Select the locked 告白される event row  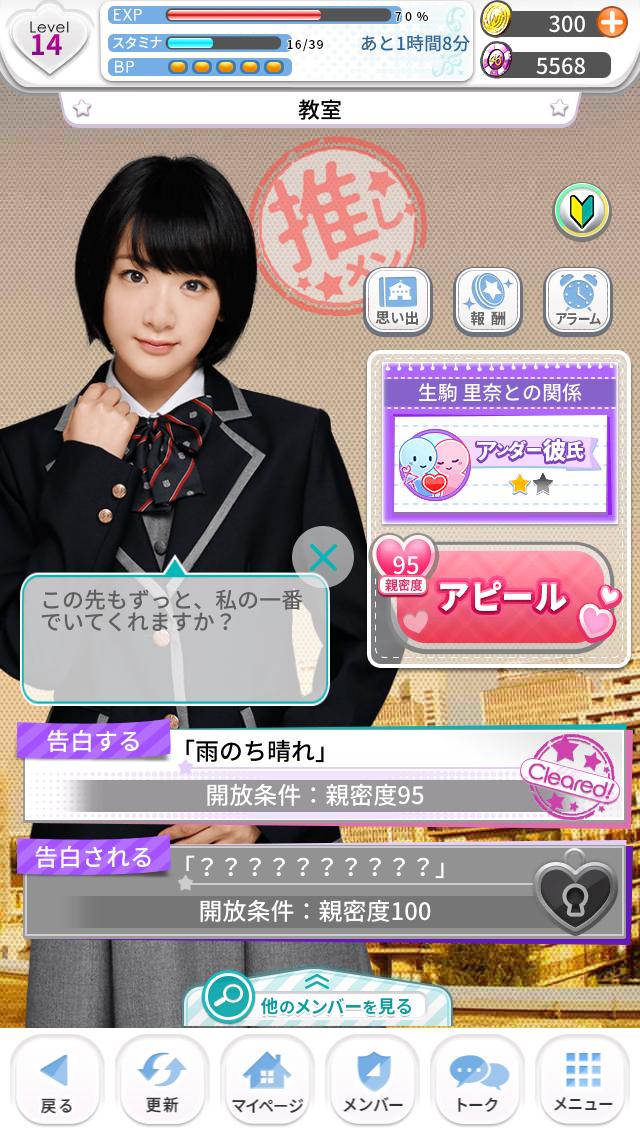[x=325, y=890]
